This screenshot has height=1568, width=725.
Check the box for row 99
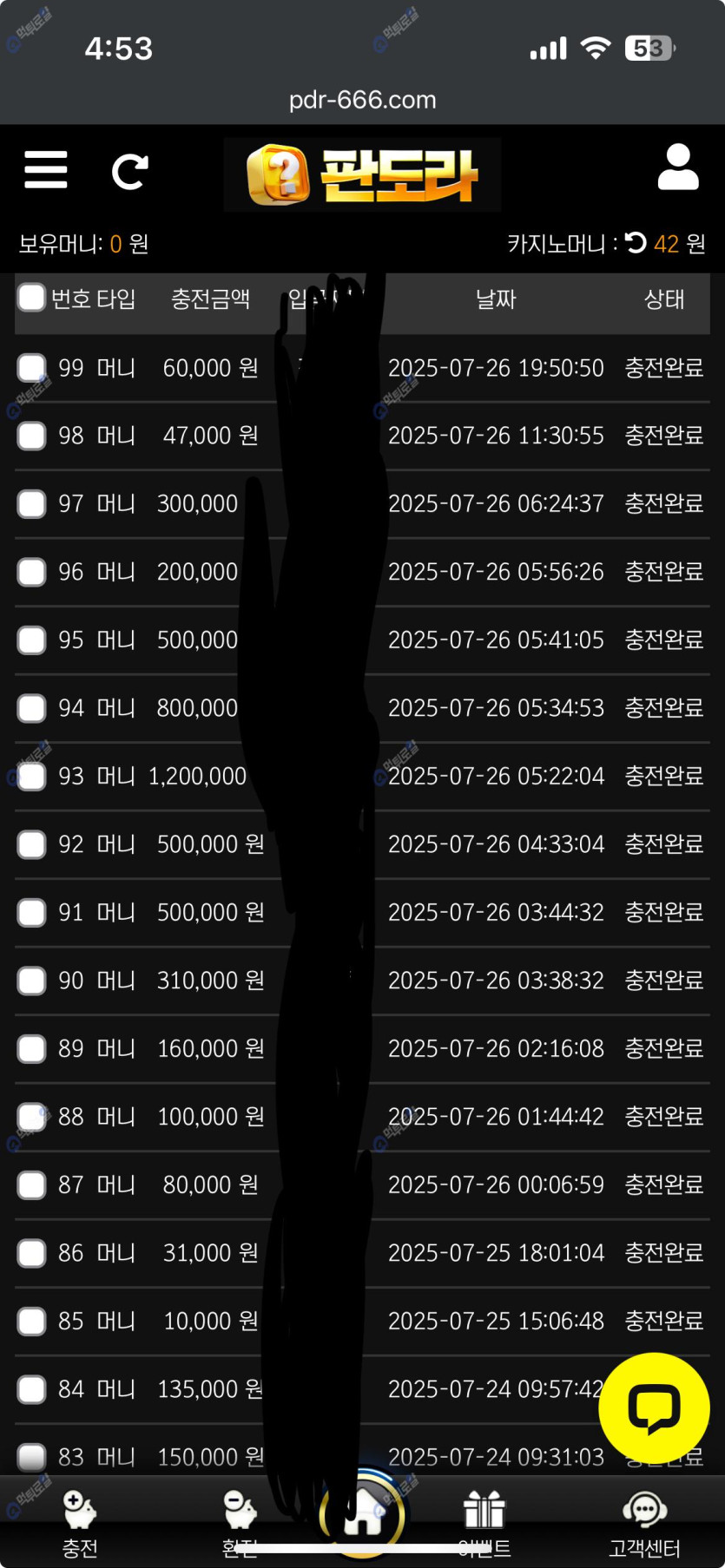32,368
